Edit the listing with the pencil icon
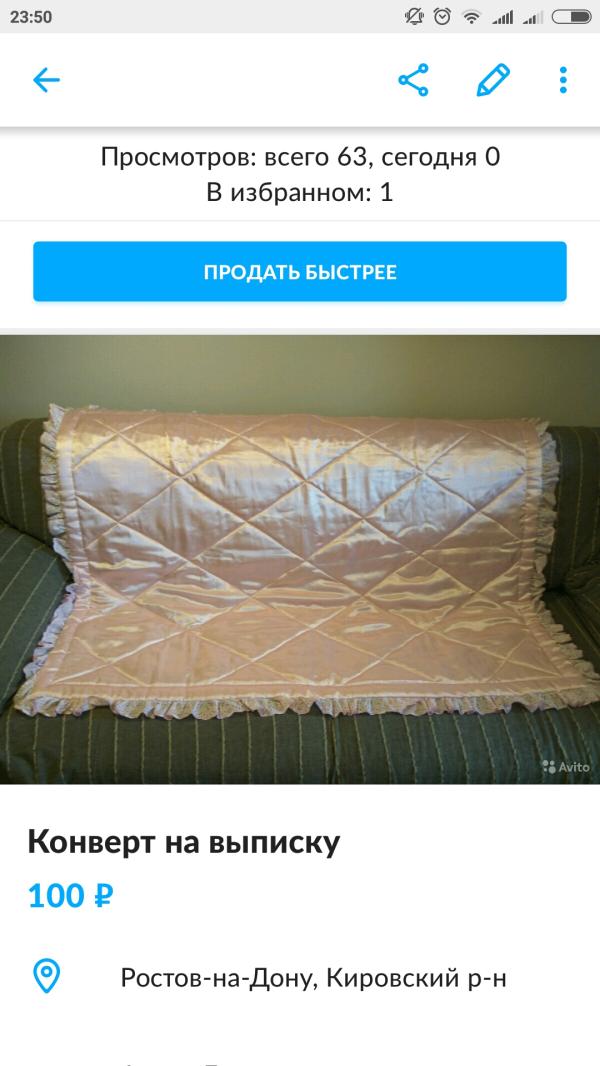The image size is (600, 1066). pyautogui.click(x=493, y=81)
